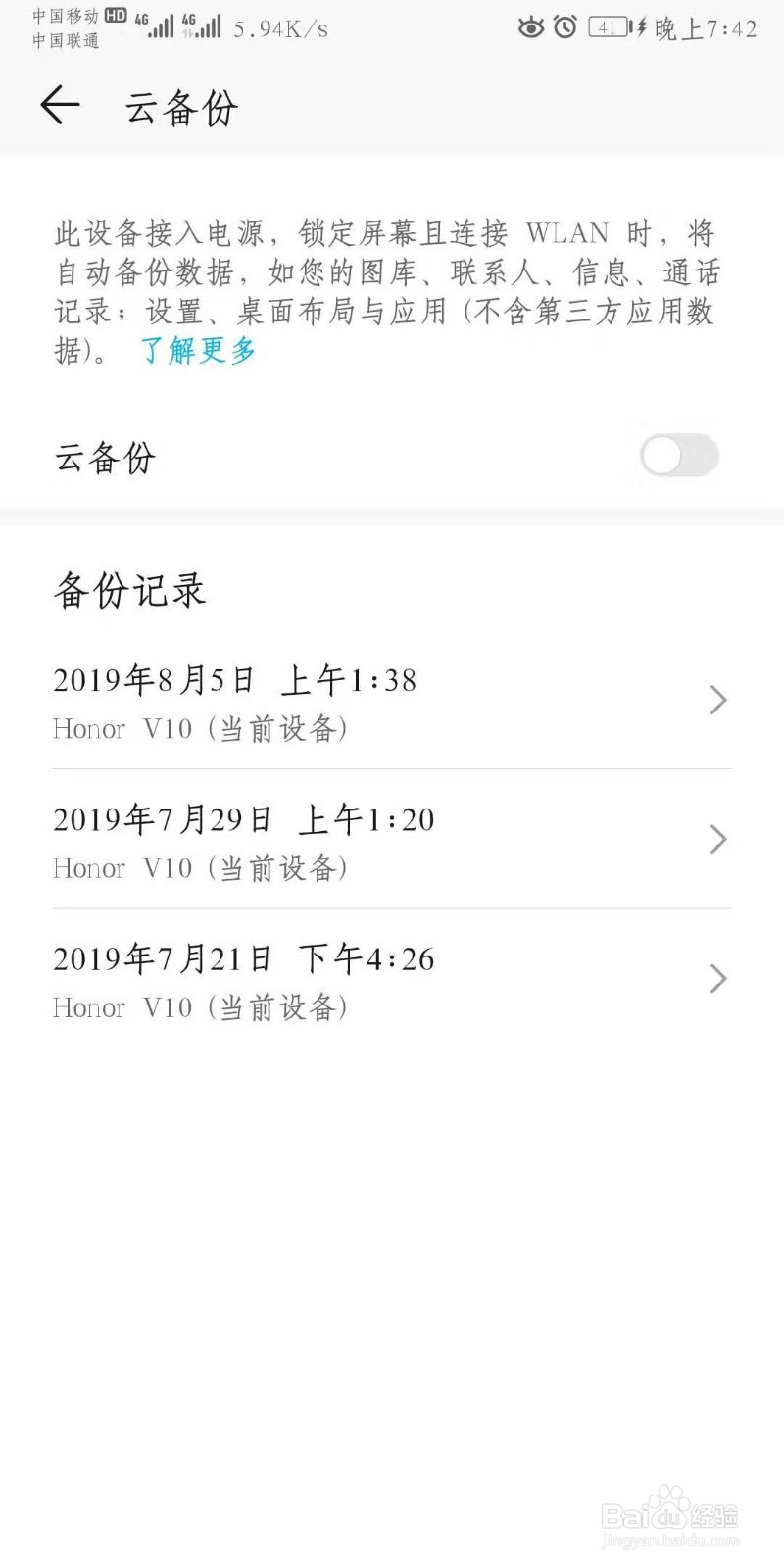Turn on the 云备份 switch
Screen dimensions: 784x1568
coord(678,456)
